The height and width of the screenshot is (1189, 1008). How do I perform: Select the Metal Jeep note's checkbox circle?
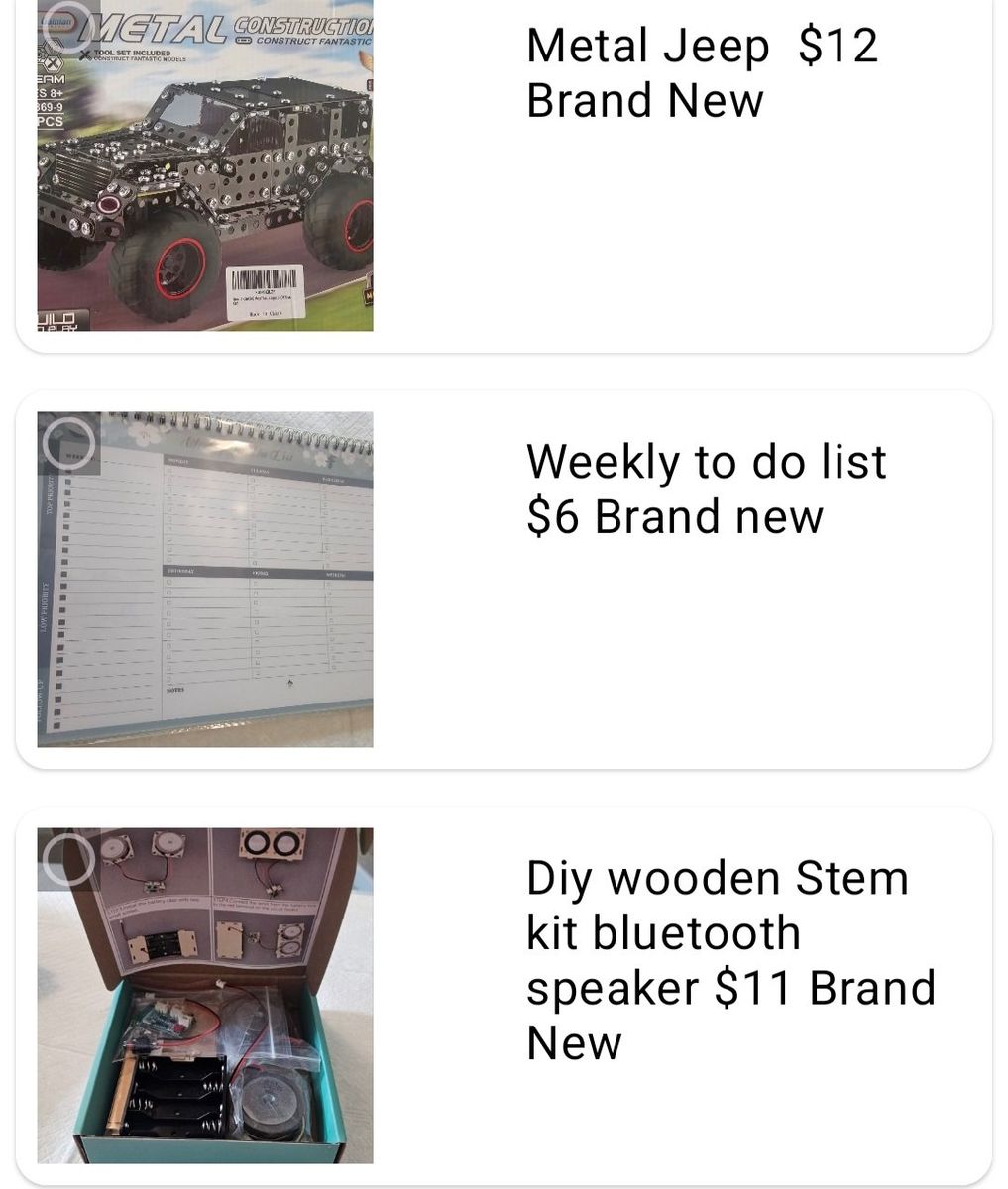tap(69, 28)
